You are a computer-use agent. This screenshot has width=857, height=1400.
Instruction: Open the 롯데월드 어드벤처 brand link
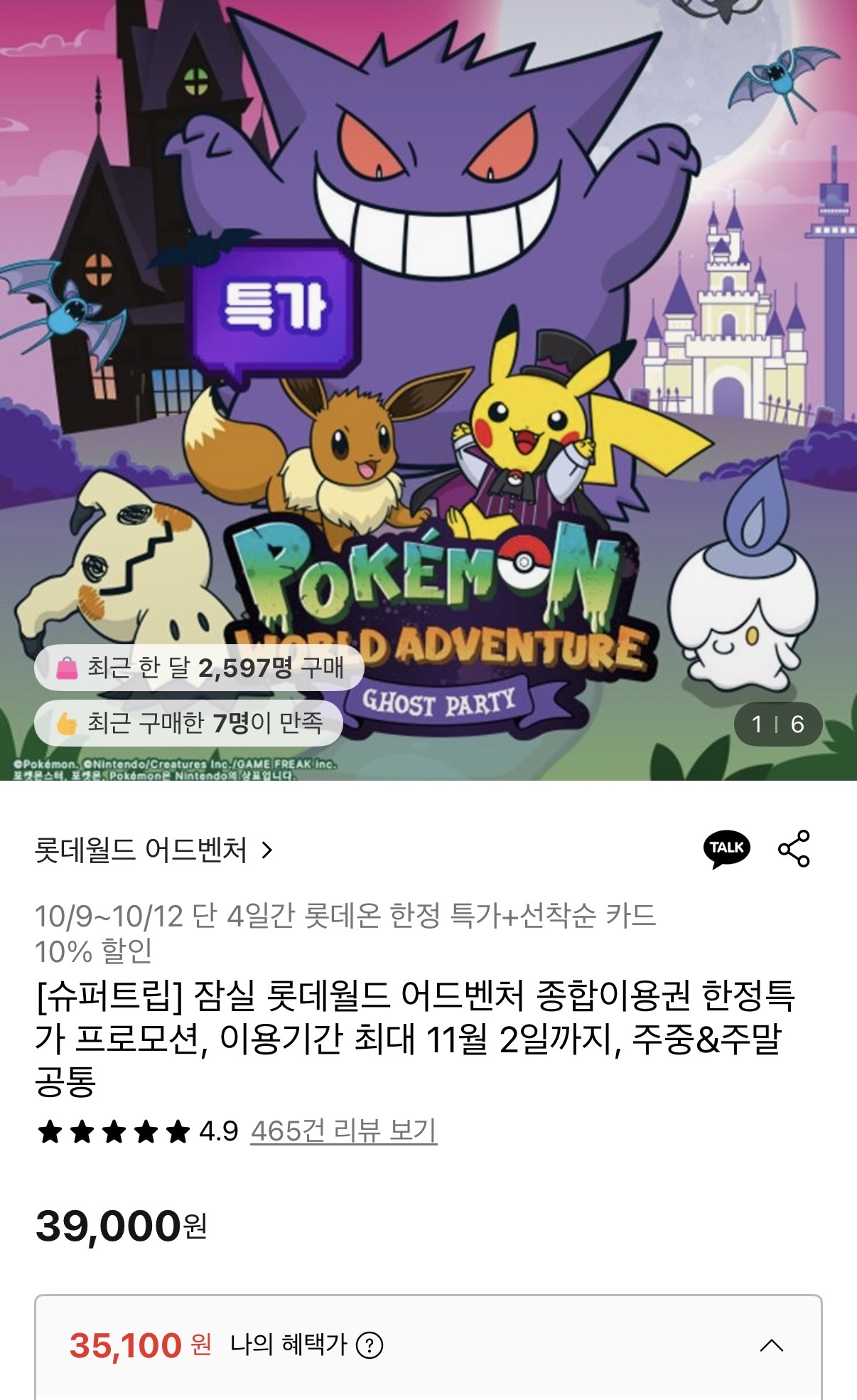pyautogui.click(x=153, y=850)
